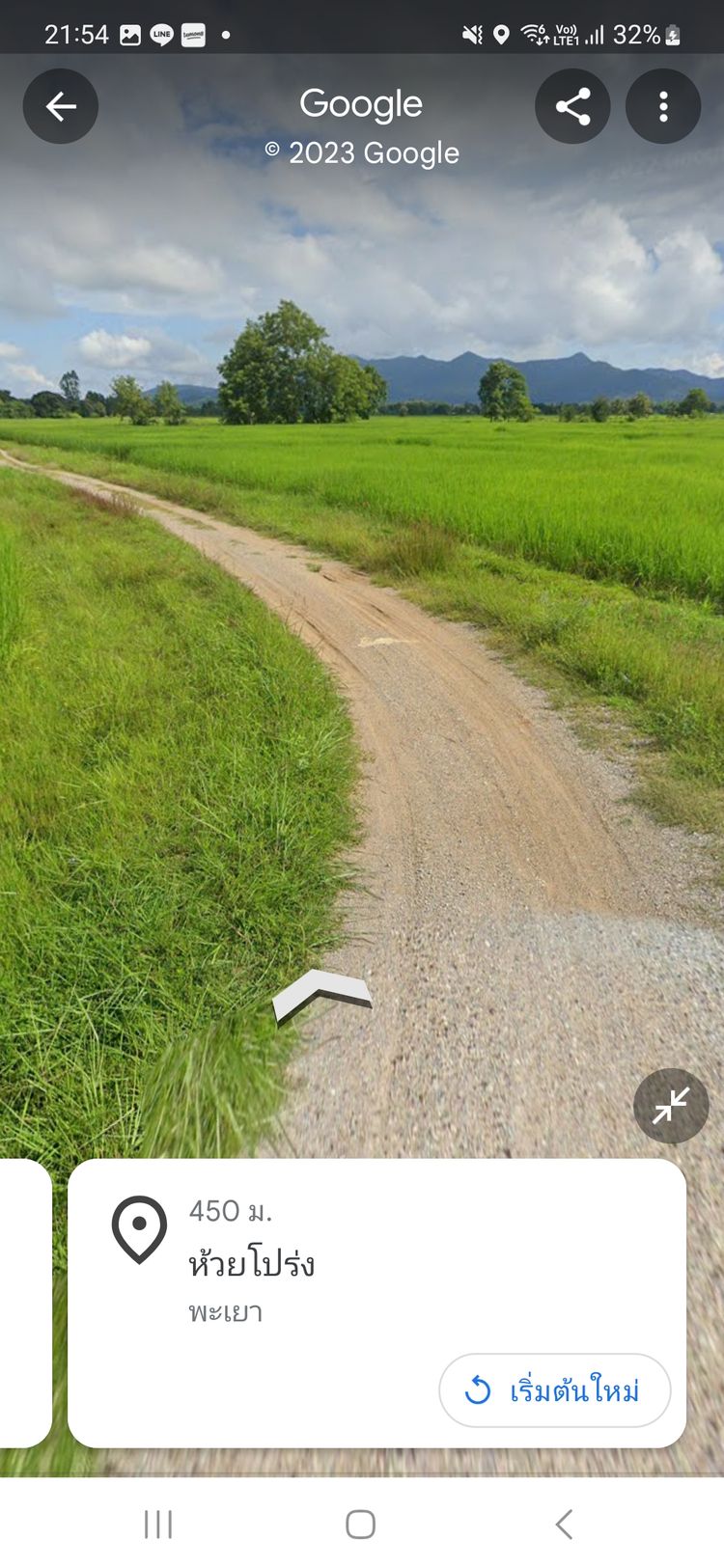Go back from Street View
Image resolution: width=724 pixels, height=1568 pixels.
click(60, 106)
